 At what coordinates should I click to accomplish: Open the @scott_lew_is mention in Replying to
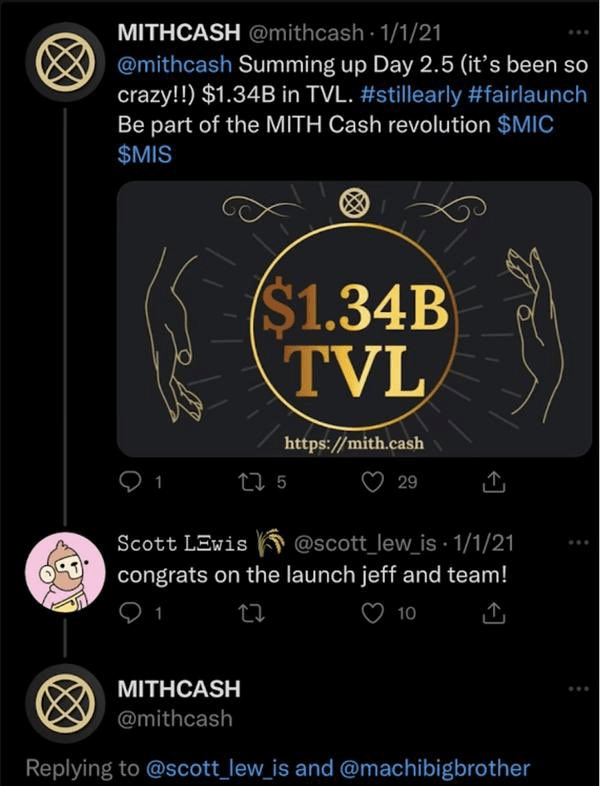(x=215, y=768)
